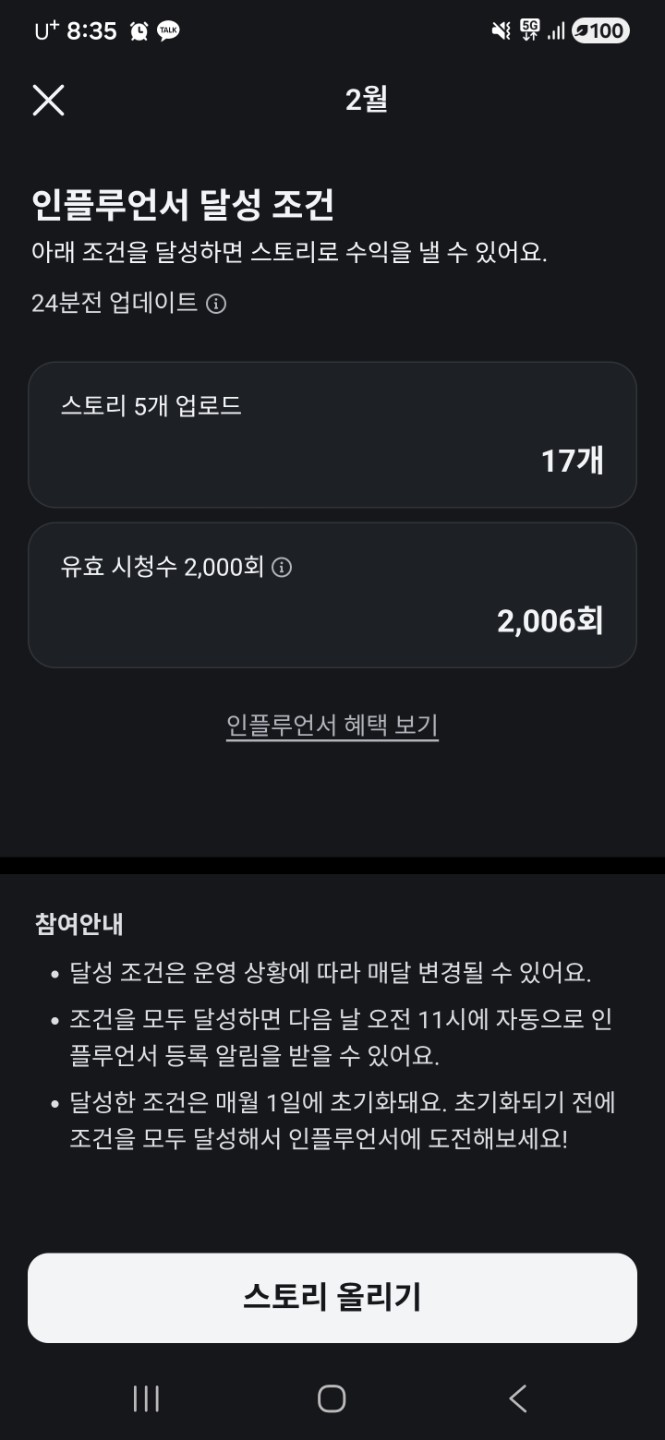The image size is (665, 1440).
Task: Go back using the system back button
Action: [x=517, y=1398]
